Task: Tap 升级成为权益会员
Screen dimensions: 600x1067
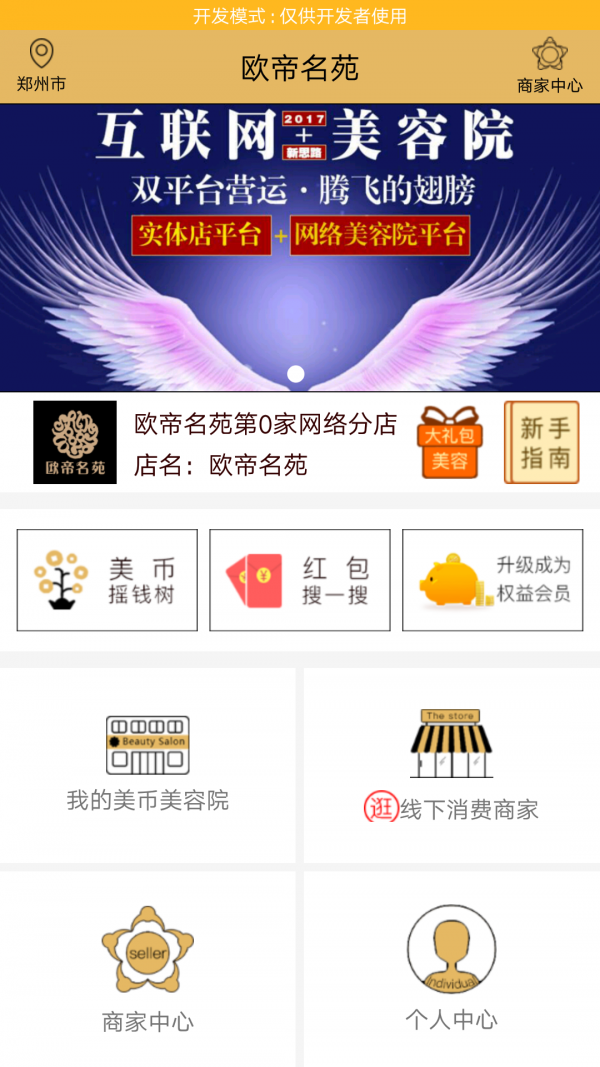Action: click(492, 580)
